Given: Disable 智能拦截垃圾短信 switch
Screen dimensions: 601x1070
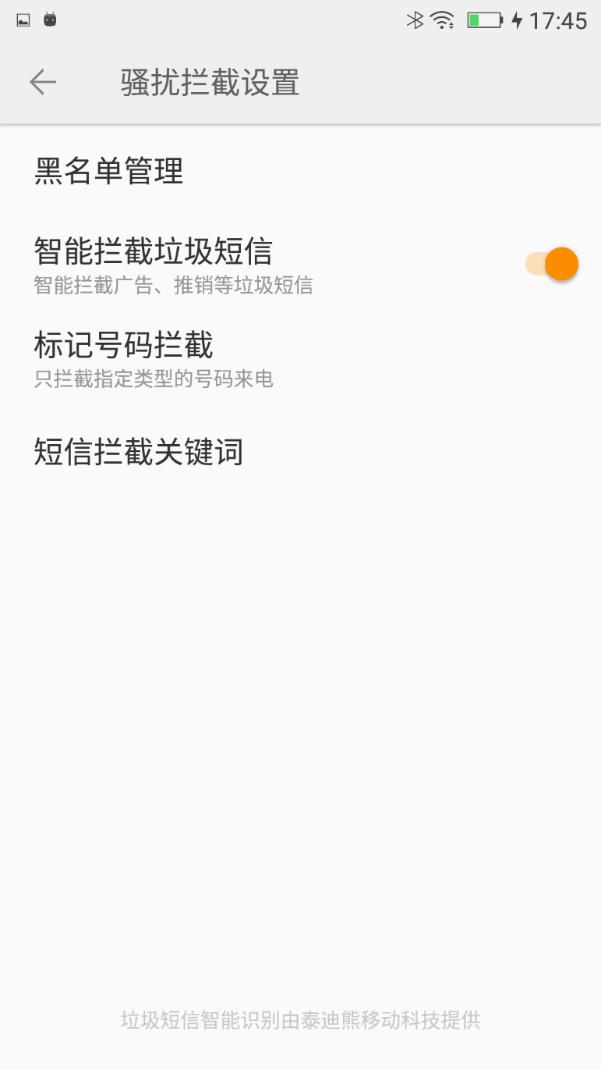Looking at the screenshot, I should [552, 264].
